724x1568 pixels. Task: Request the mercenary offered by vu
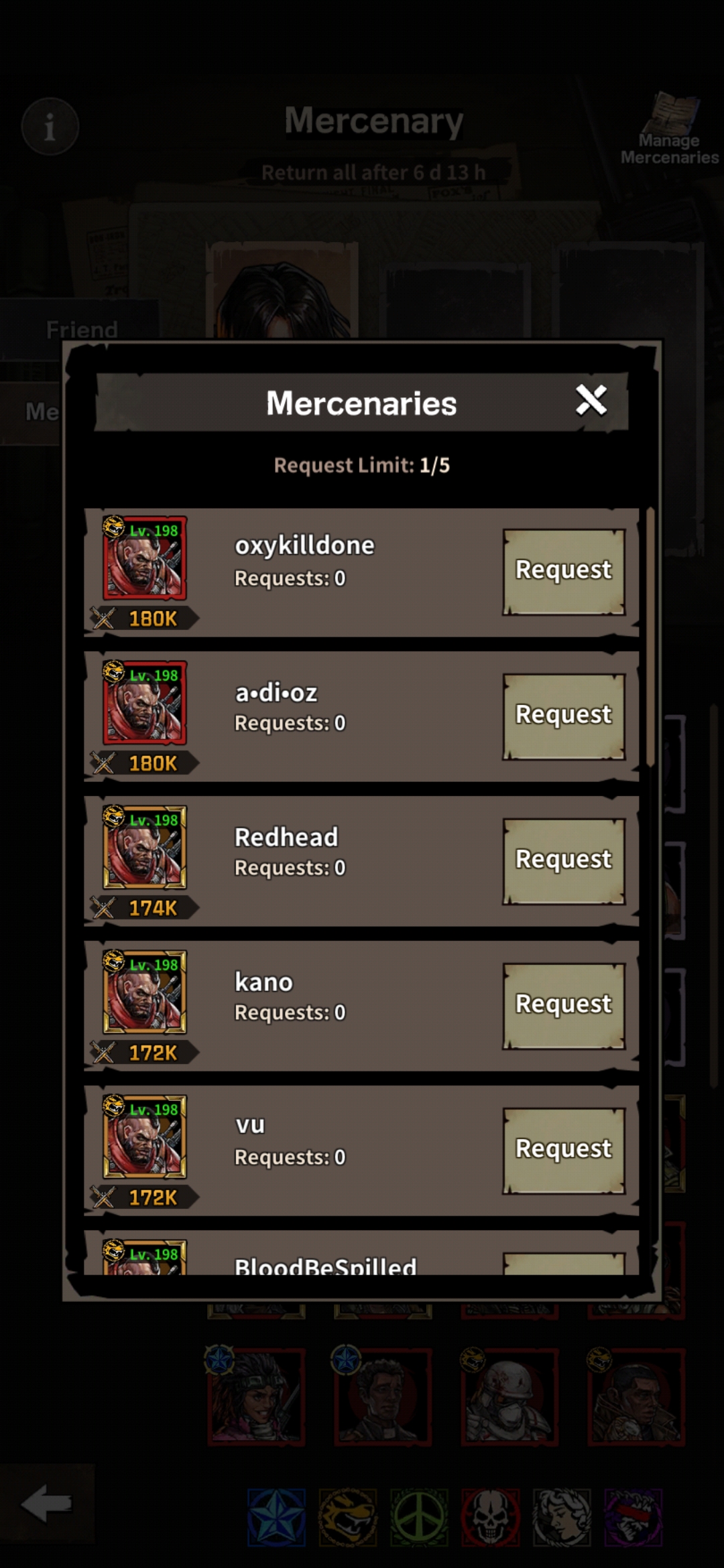(x=564, y=1151)
